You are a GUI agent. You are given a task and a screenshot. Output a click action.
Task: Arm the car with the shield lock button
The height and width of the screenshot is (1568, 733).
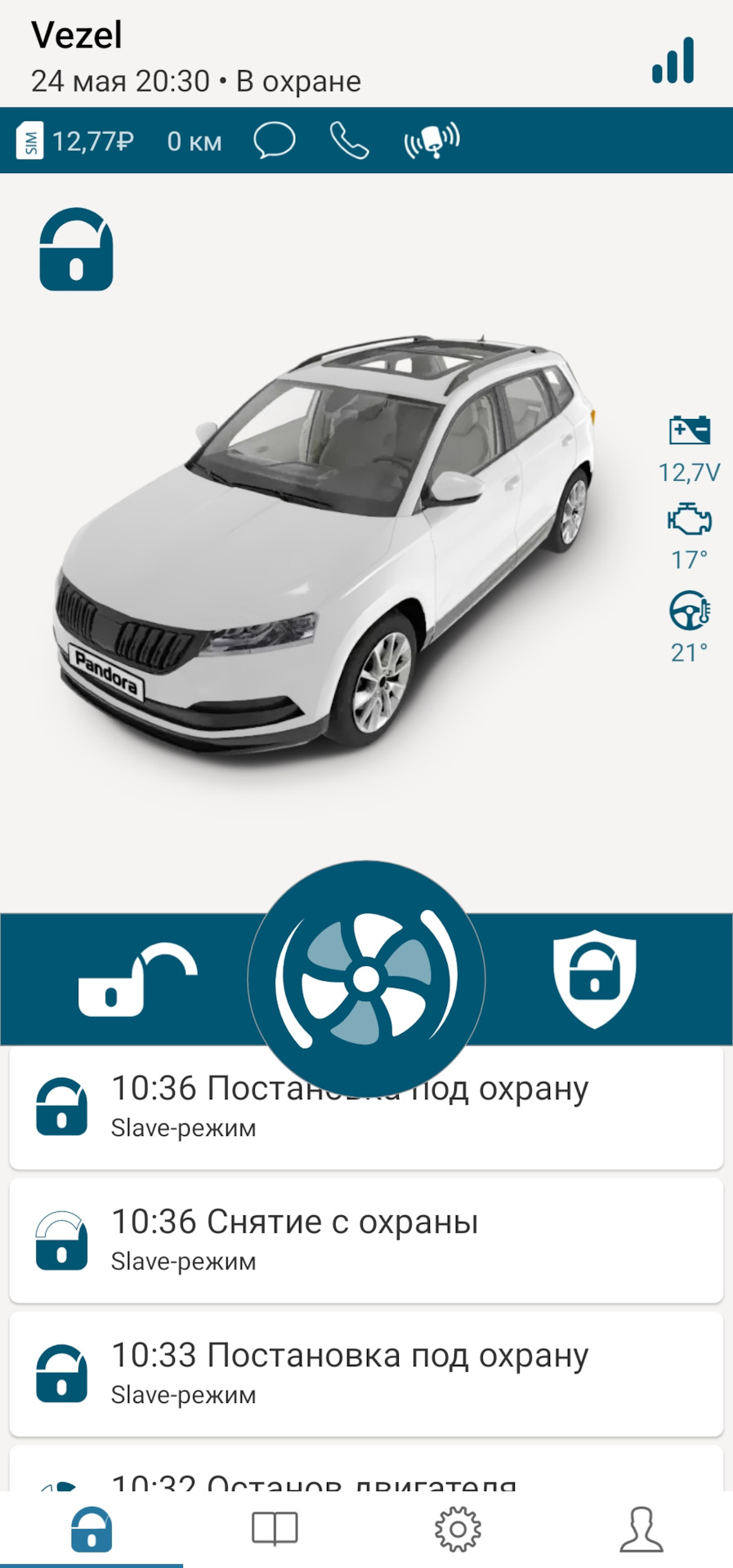[594, 978]
